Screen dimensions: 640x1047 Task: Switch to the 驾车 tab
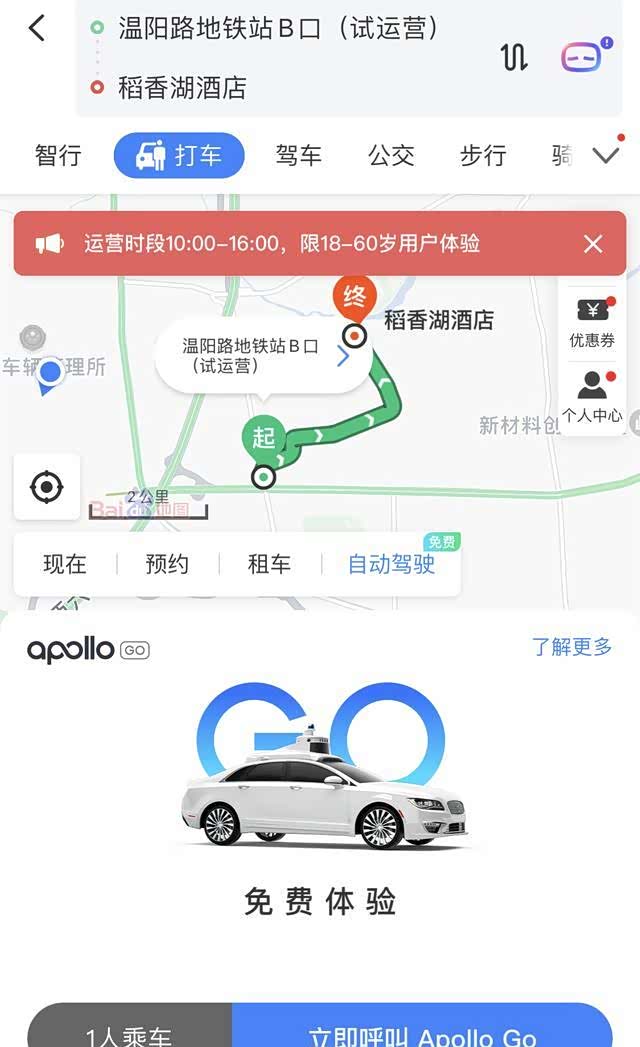[x=298, y=156]
